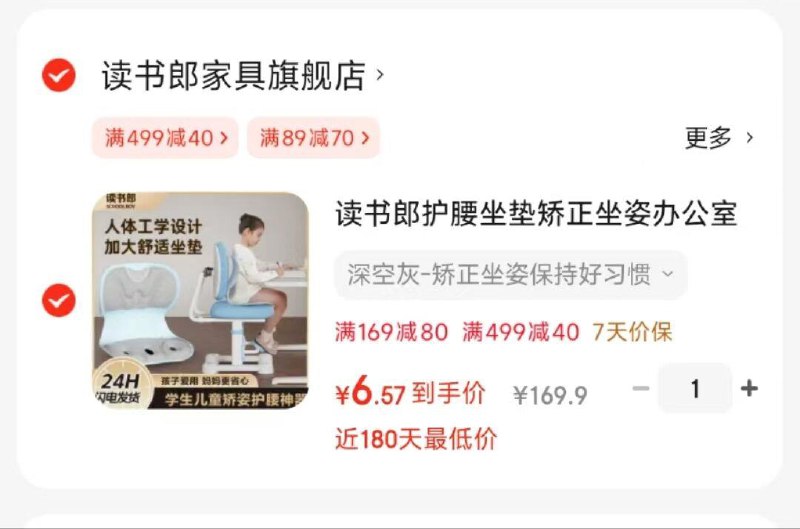Uncheck the 读书郎家具旗舰店 store checkbox
The image size is (800, 529).
tap(58, 75)
